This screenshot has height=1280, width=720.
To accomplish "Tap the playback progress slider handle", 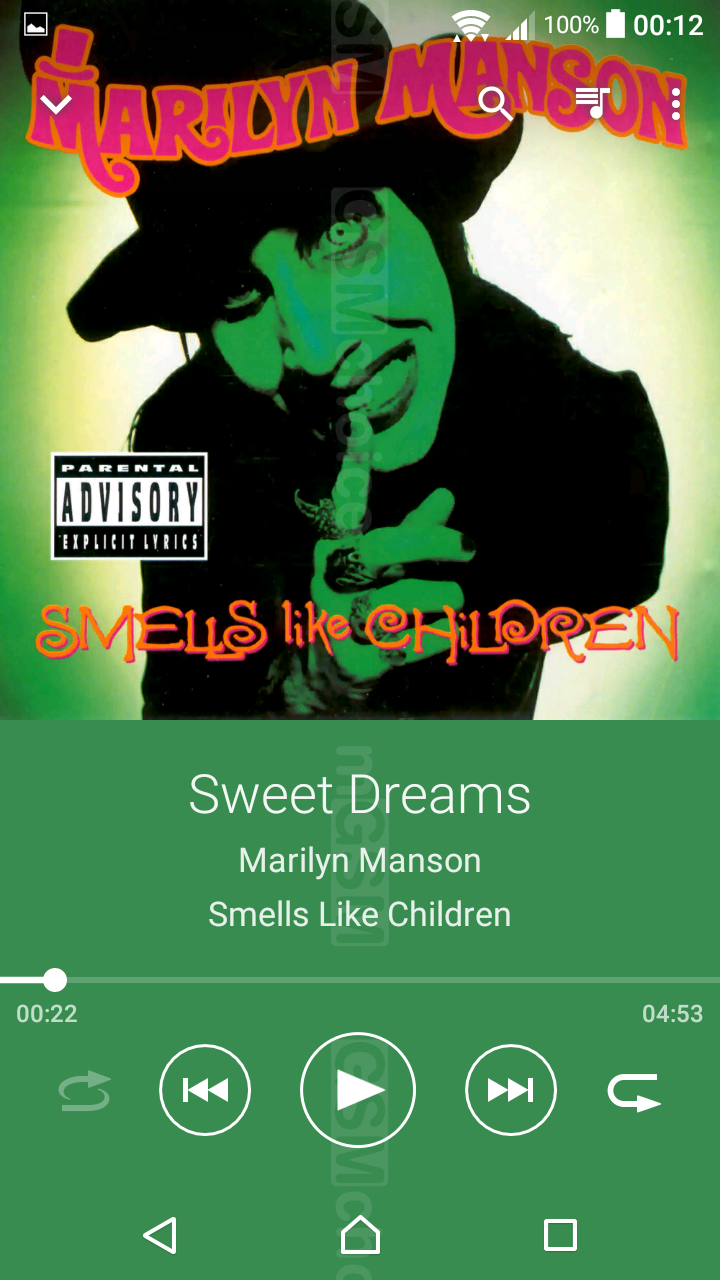I will 55,979.
